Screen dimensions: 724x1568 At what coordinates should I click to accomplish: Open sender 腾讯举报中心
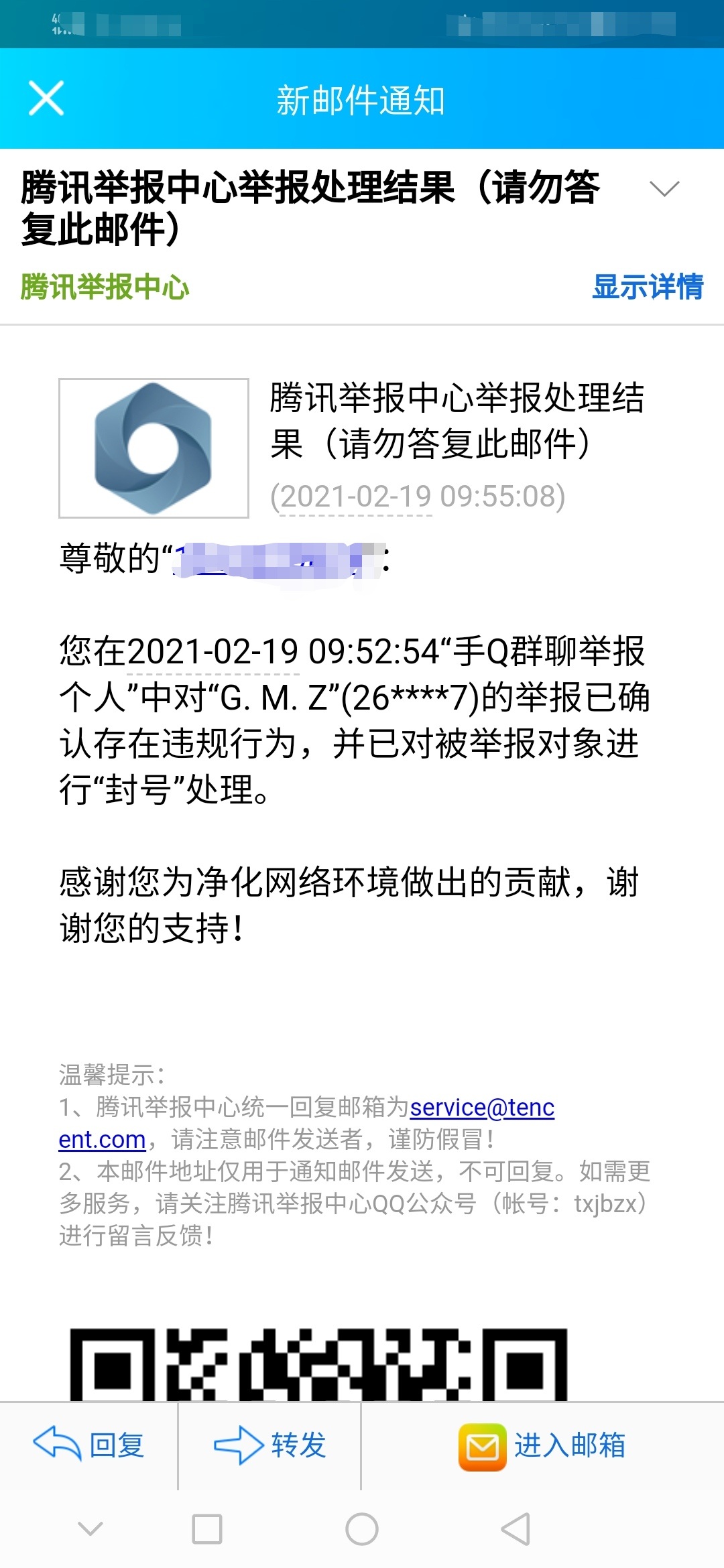(x=105, y=287)
